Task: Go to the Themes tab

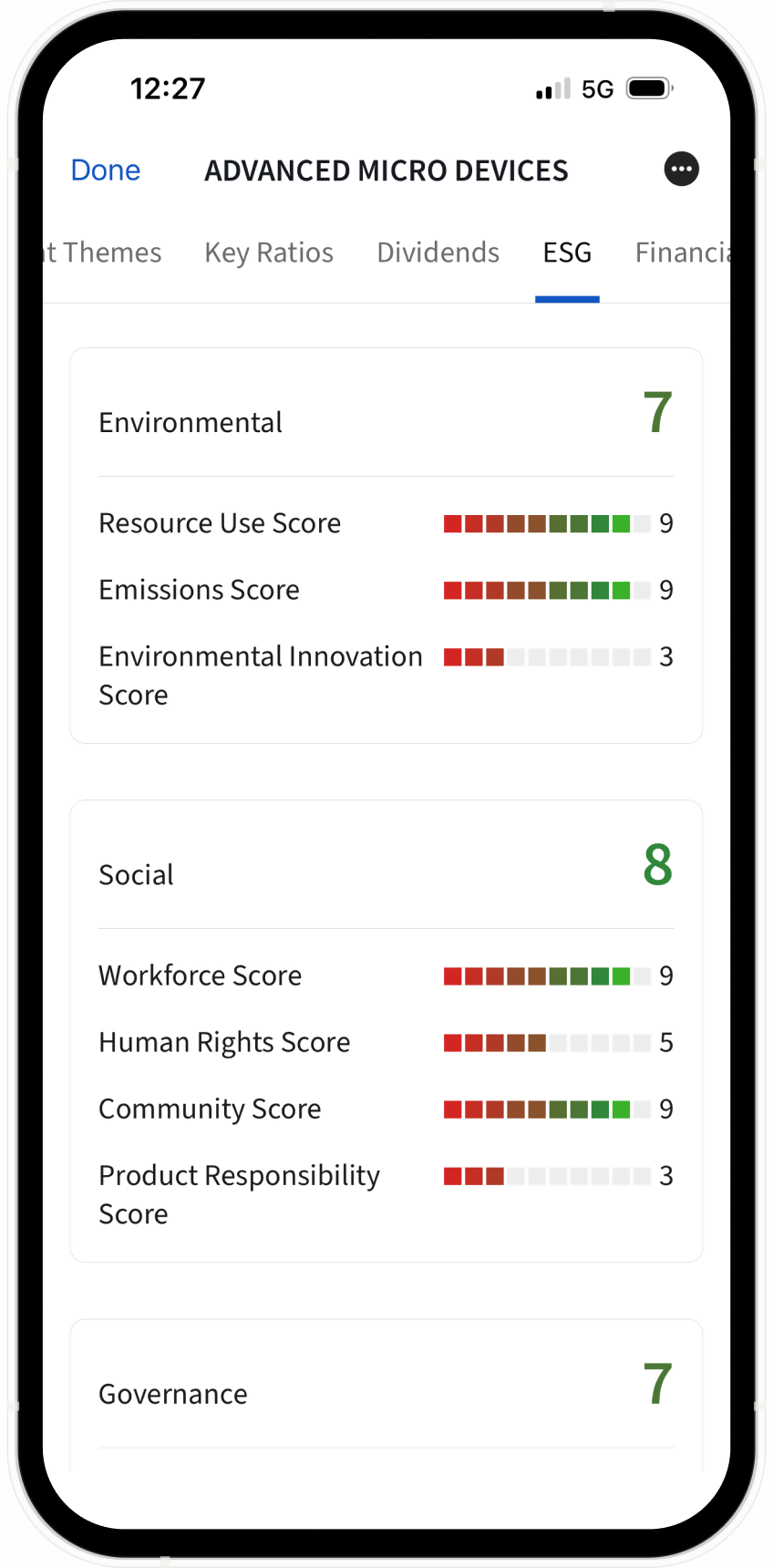Action: click(105, 253)
